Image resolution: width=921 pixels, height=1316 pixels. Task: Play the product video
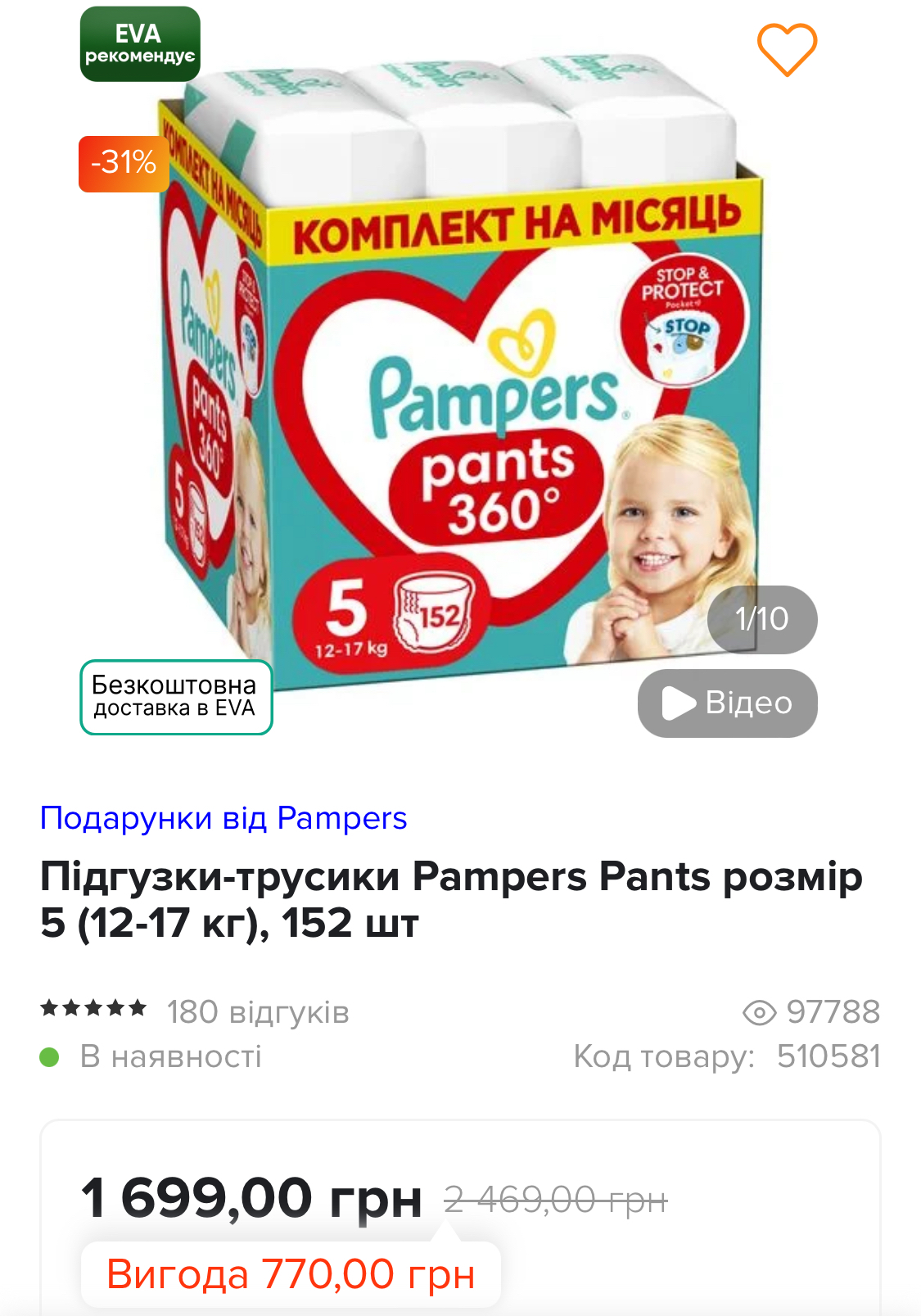(x=727, y=703)
